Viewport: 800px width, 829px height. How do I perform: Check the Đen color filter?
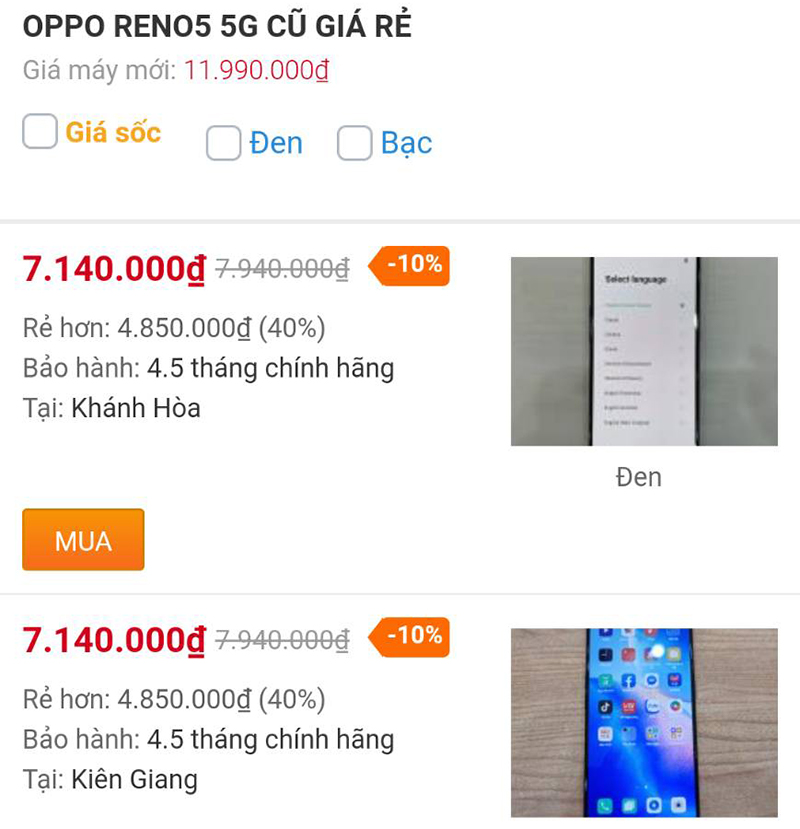pyautogui.click(x=223, y=144)
